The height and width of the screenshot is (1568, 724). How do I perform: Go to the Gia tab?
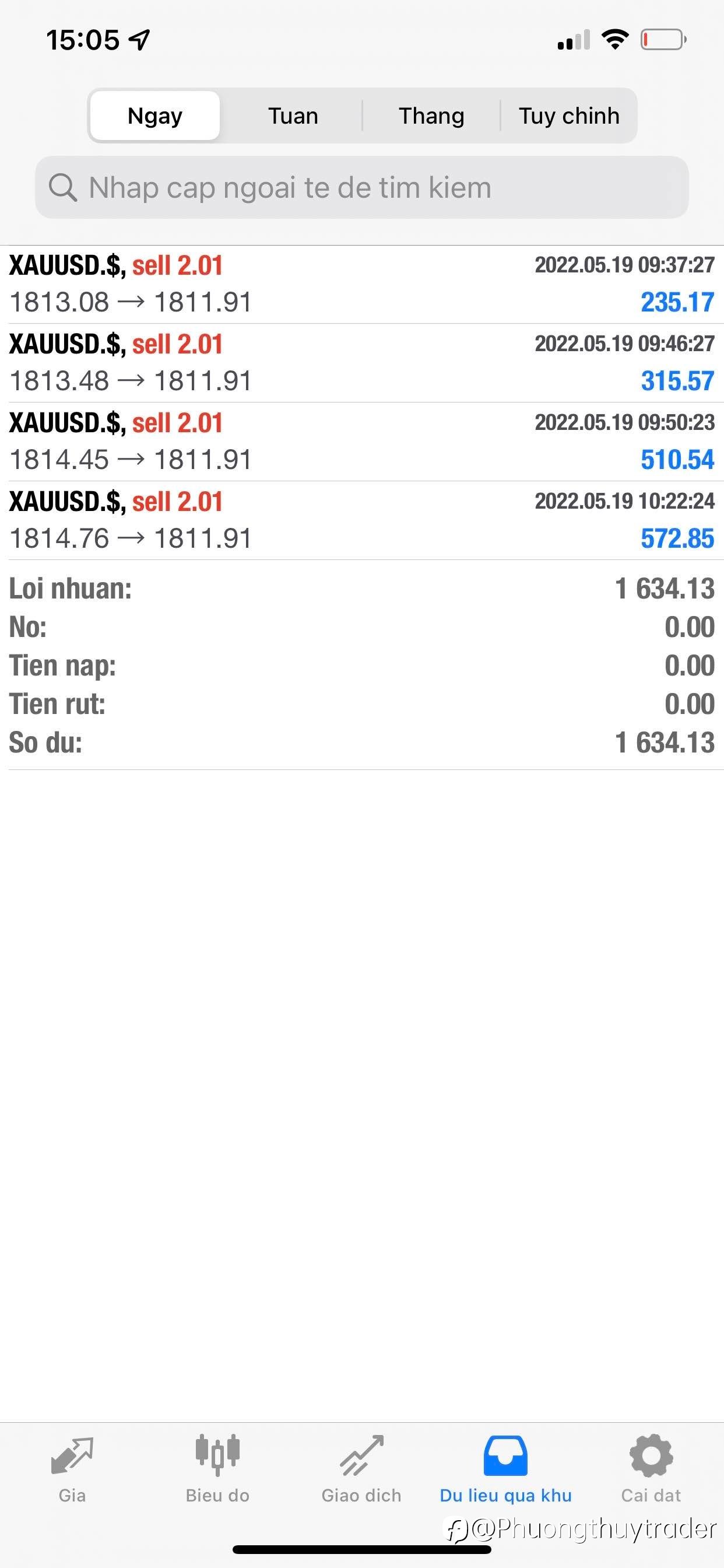pyautogui.click(x=72, y=1469)
